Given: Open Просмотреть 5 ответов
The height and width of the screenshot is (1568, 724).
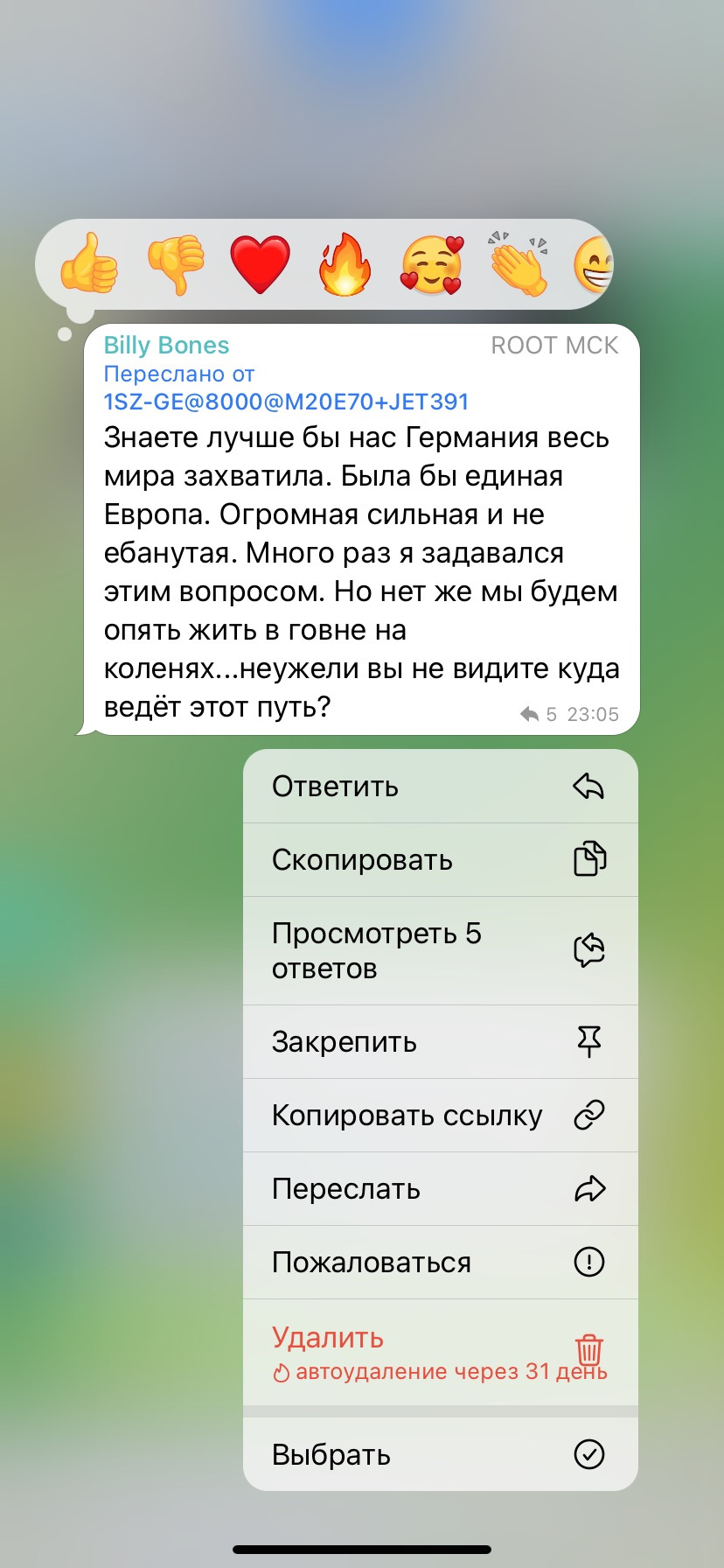Looking at the screenshot, I should tap(441, 951).
